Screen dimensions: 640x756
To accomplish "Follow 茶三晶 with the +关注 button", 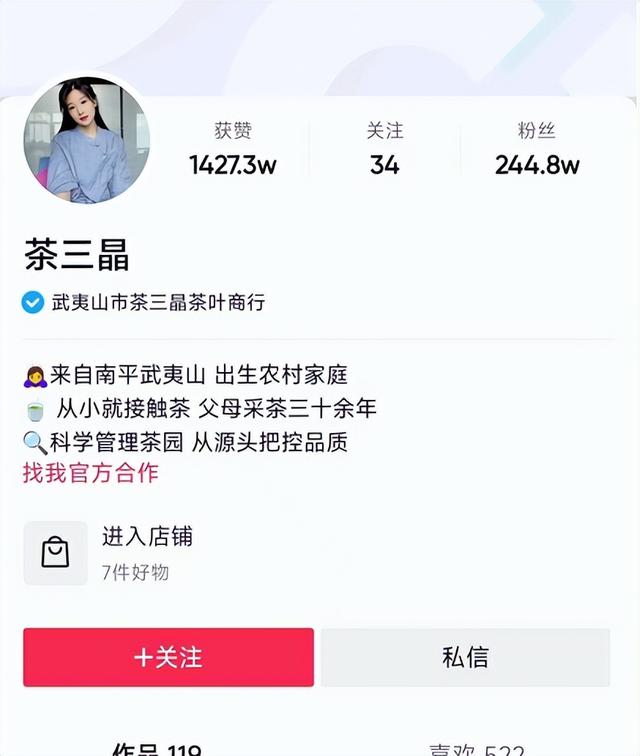I will 168,657.
